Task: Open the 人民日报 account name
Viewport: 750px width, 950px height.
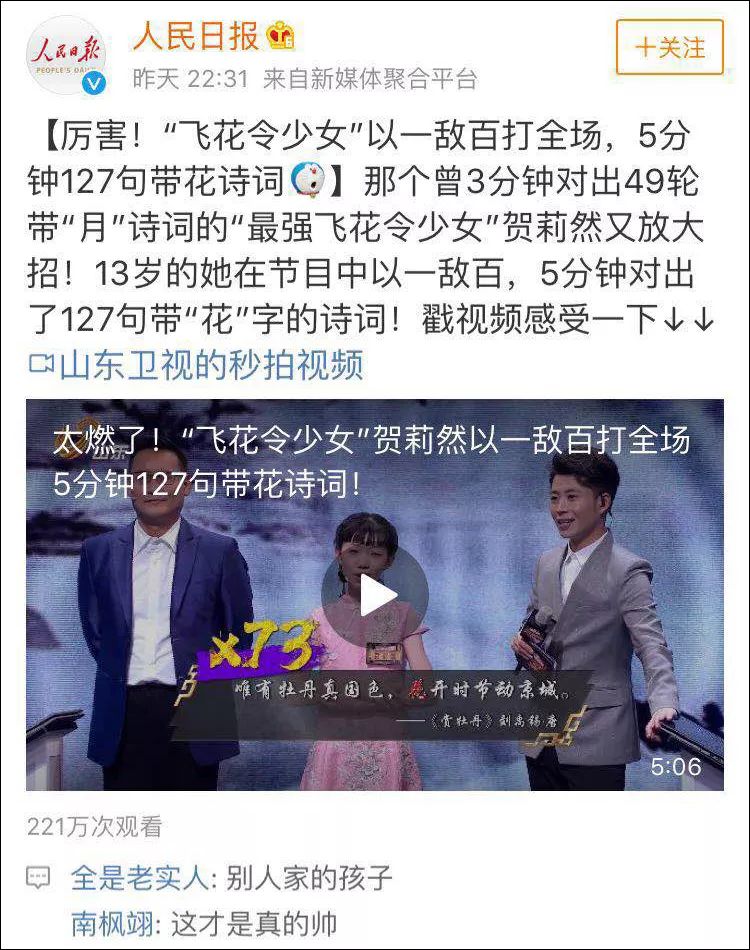Action: (196, 36)
